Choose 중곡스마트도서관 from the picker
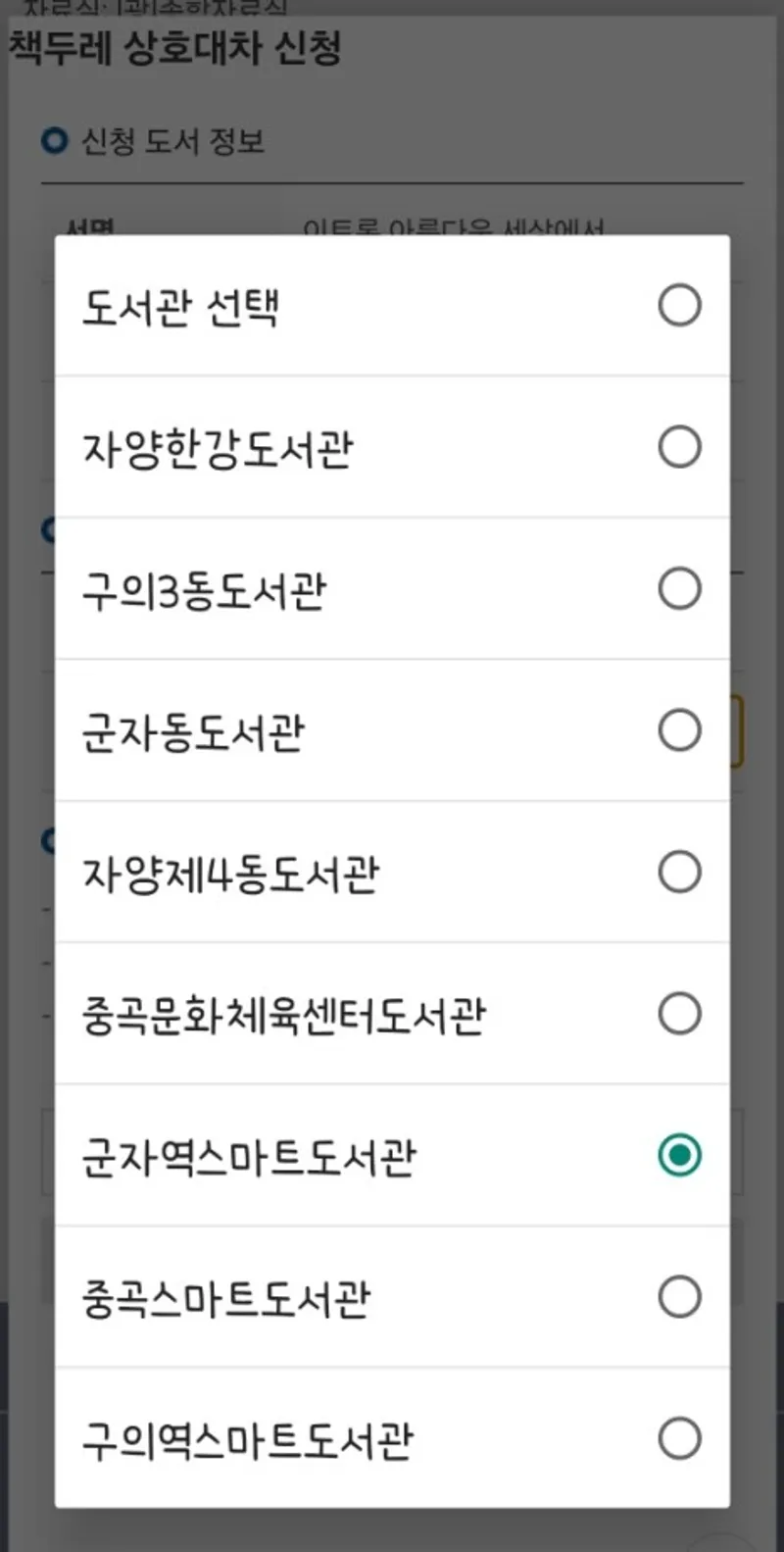This screenshot has width=784, height=1552. click(392, 1297)
